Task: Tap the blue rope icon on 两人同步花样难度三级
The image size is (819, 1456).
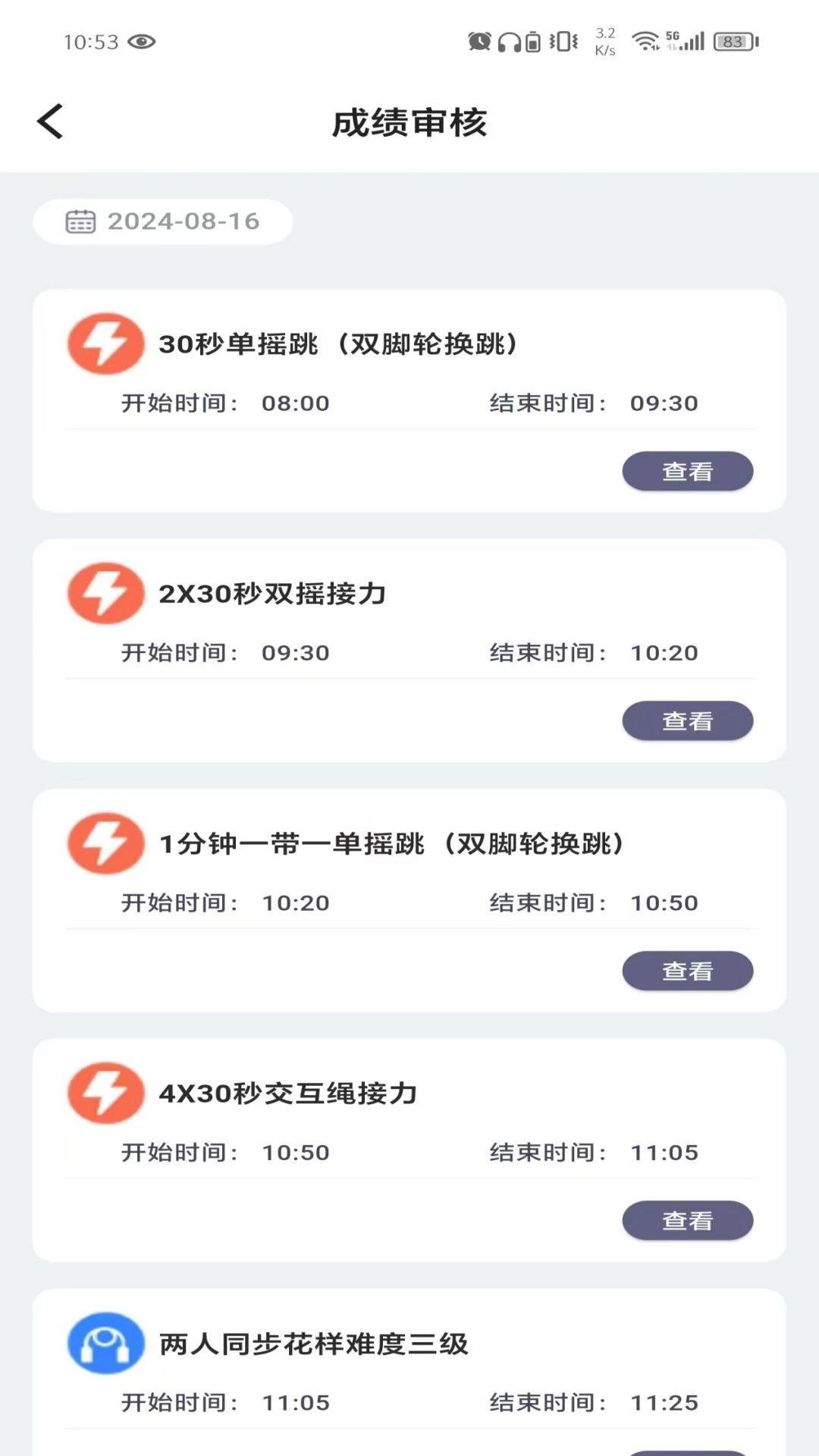Action: tap(105, 1342)
